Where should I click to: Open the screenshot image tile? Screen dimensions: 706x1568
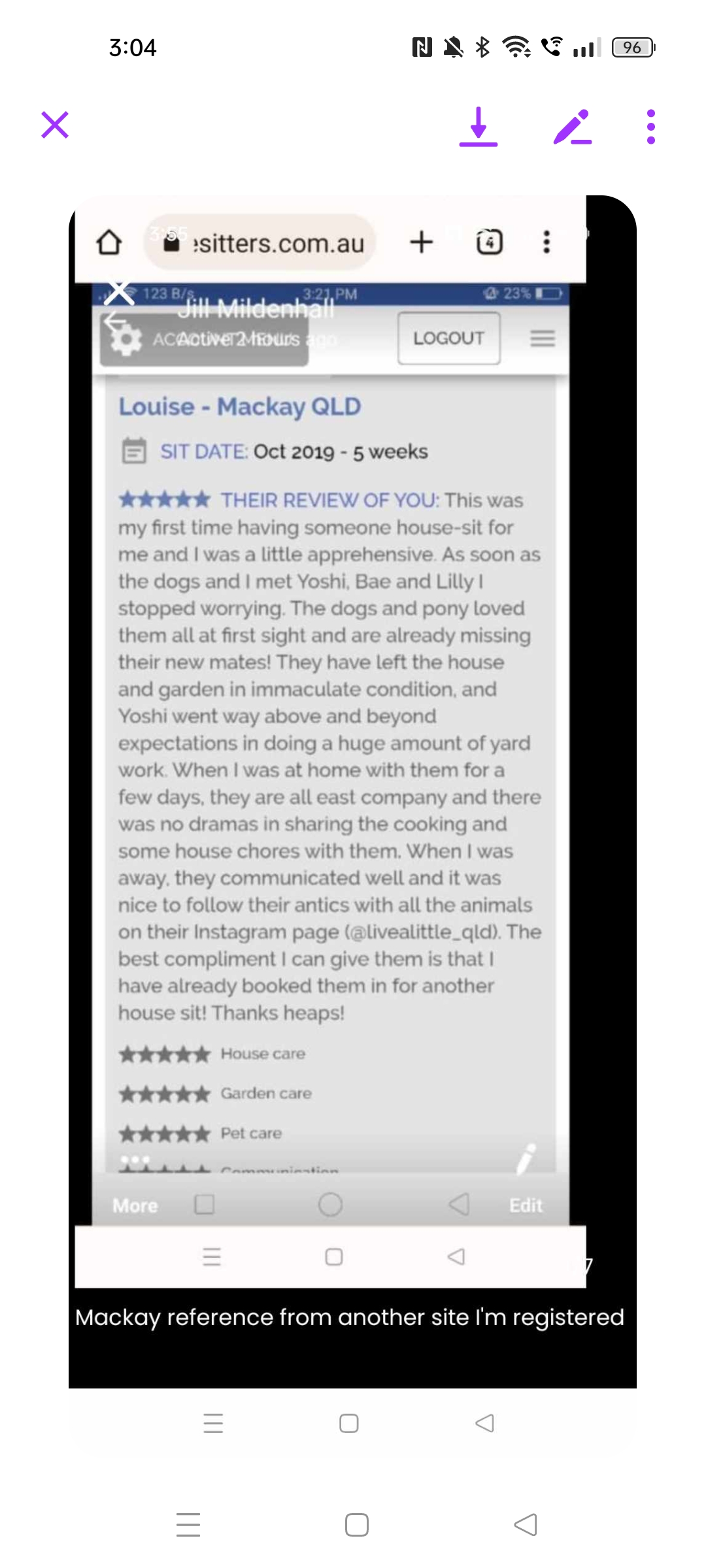pyautogui.click(x=352, y=792)
